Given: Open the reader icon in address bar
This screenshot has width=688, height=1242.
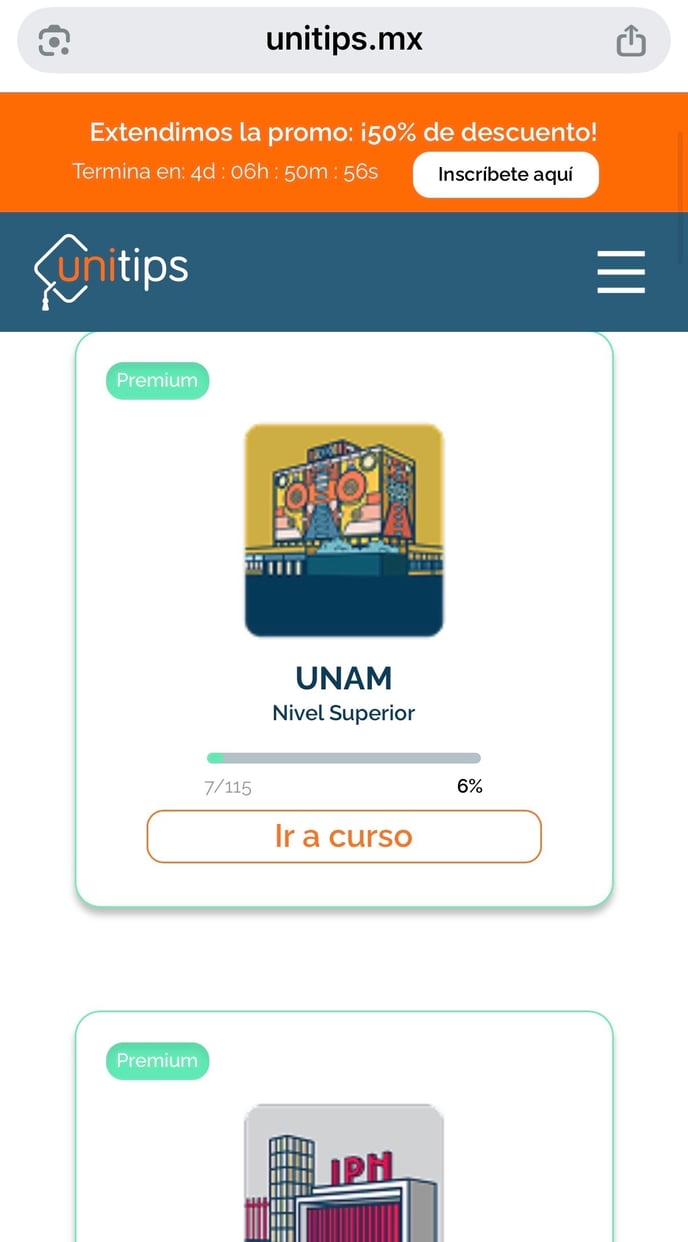Looking at the screenshot, I should pyautogui.click(x=54, y=41).
